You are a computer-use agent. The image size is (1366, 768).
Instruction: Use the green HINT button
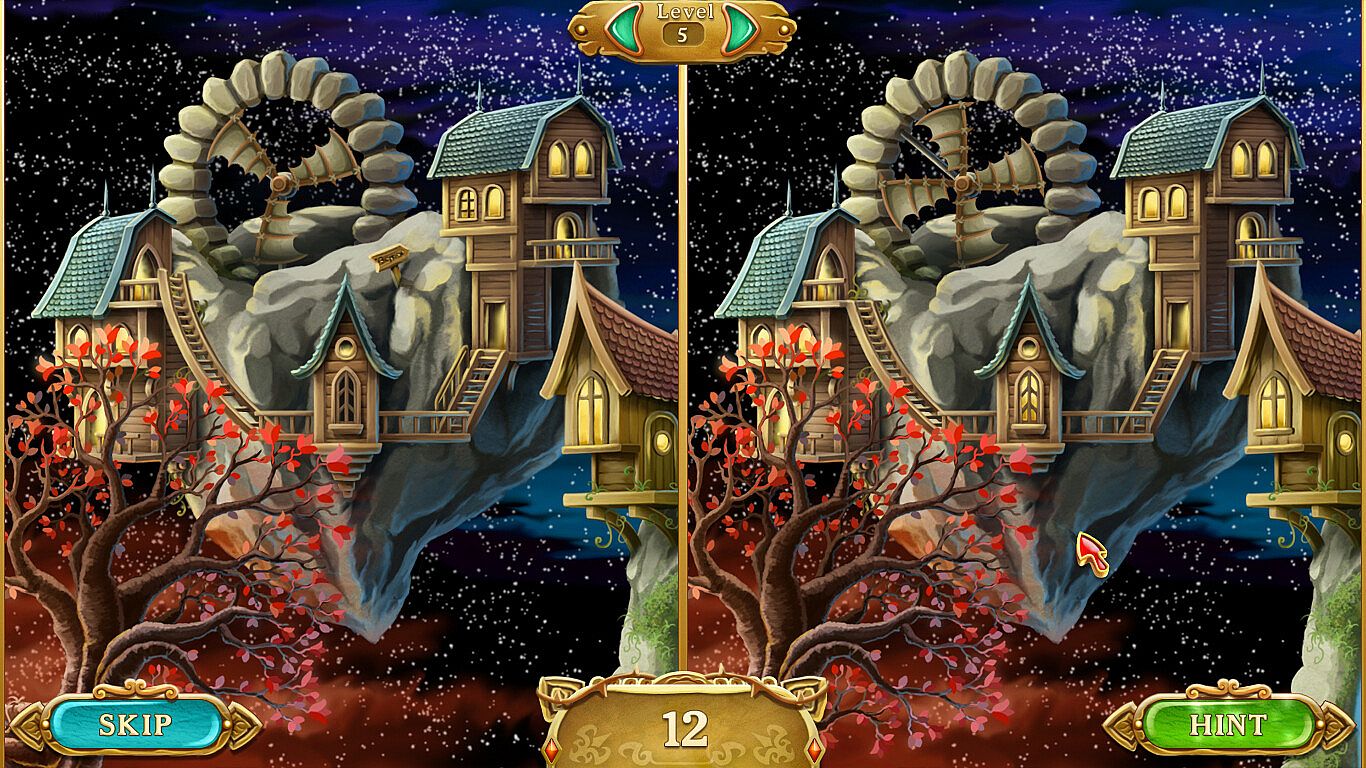point(1227,724)
